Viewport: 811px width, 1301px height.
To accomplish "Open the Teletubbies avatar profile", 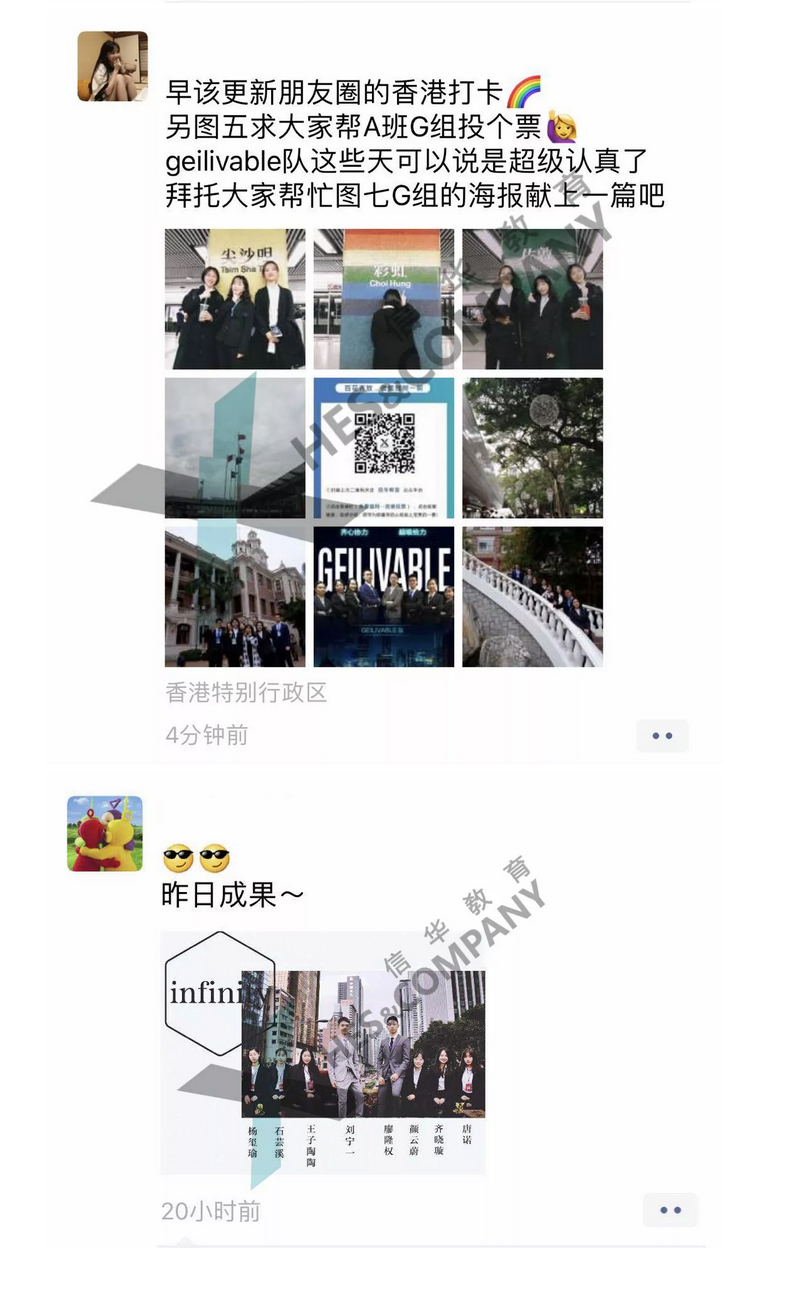I will (x=105, y=833).
